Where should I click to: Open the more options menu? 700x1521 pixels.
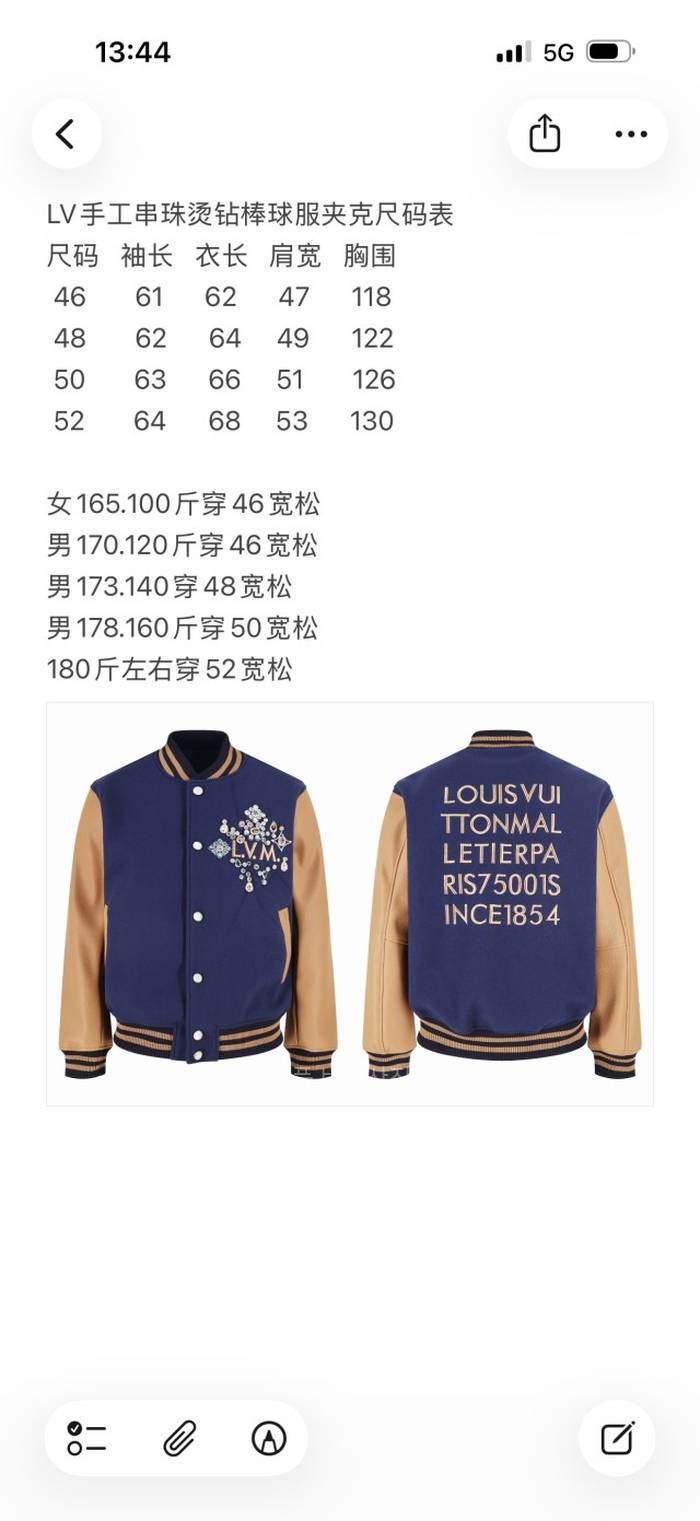point(631,134)
